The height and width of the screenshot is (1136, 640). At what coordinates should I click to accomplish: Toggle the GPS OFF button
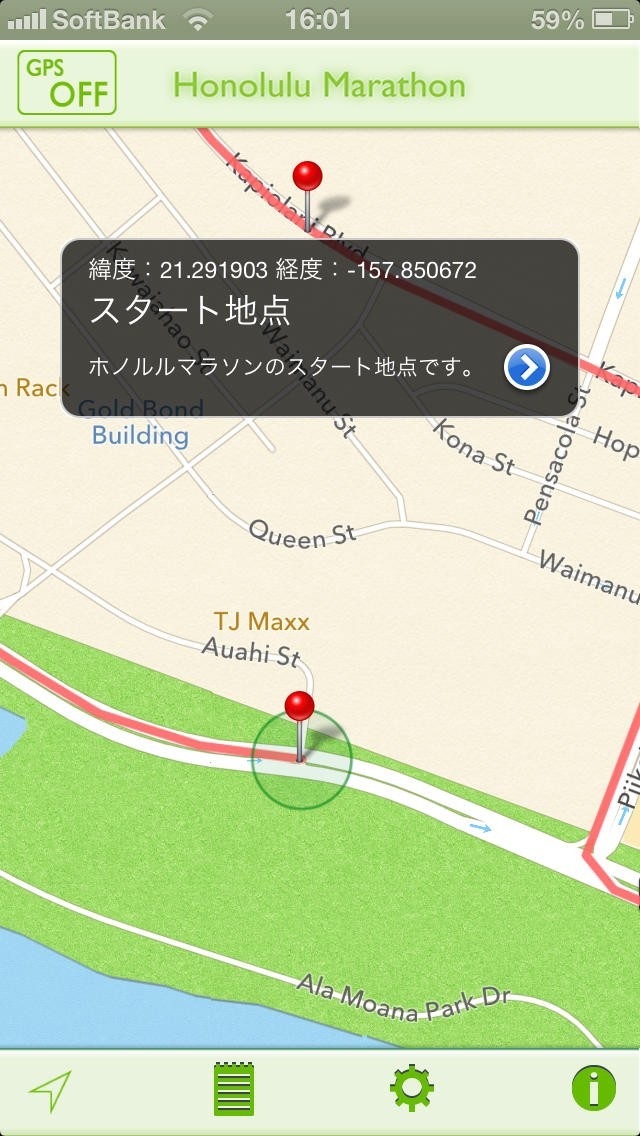click(x=67, y=83)
